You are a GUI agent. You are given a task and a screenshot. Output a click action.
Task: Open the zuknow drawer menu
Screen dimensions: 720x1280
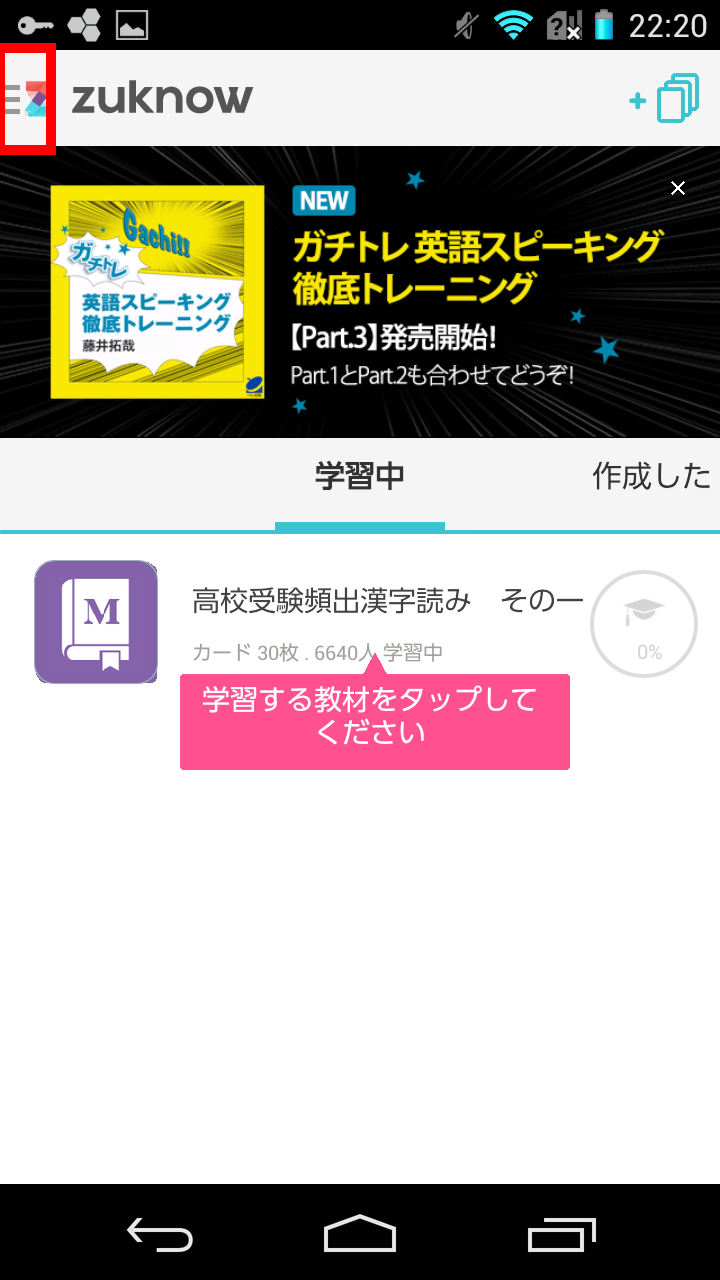point(27,98)
